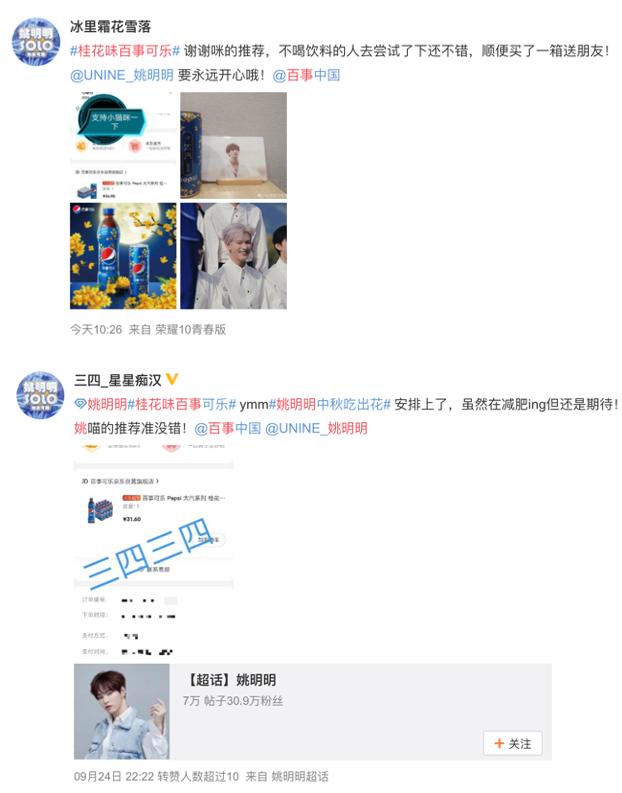View the order screenshot image in first post
Image resolution: width=622 pixels, height=793 pixels.
click(x=123, y=145)
